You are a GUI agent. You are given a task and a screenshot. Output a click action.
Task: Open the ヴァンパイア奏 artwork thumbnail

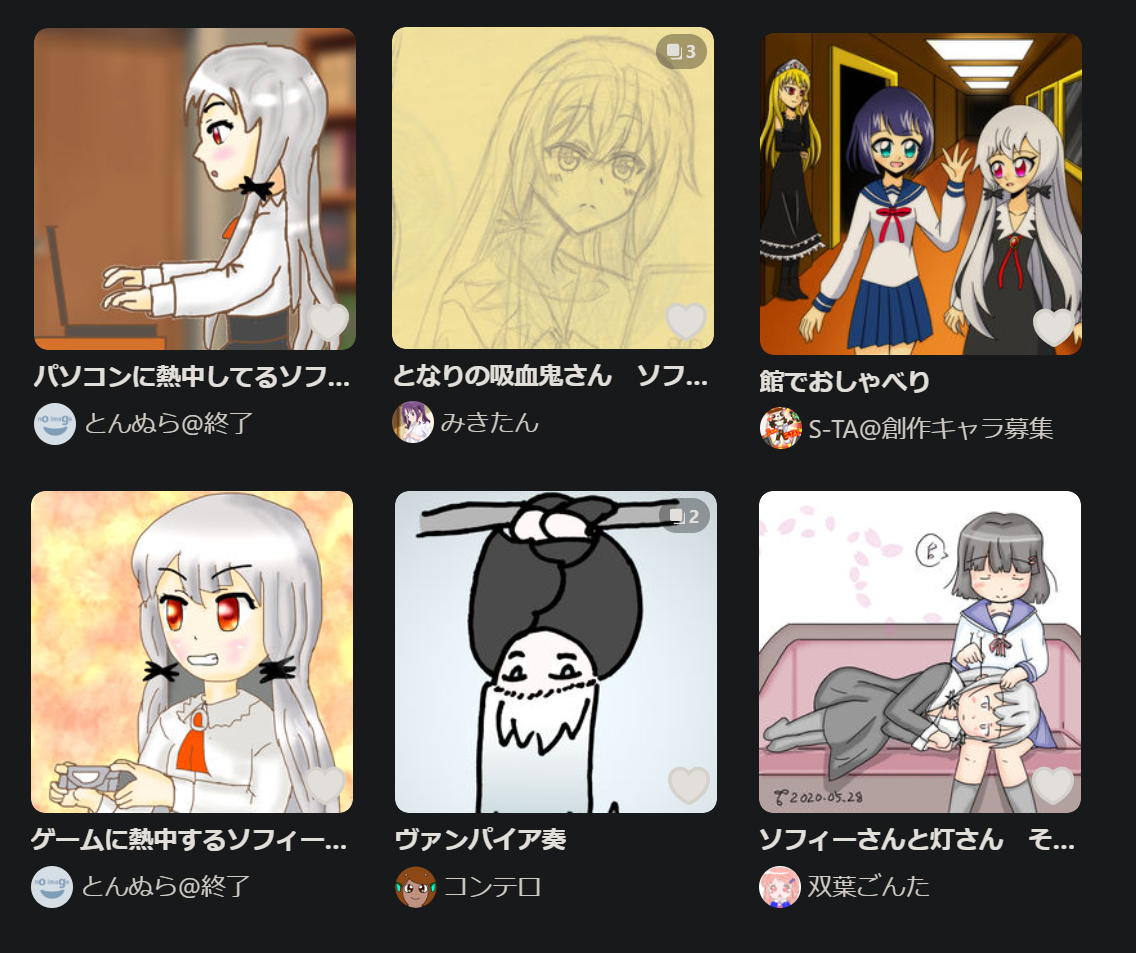click(555, 650)
